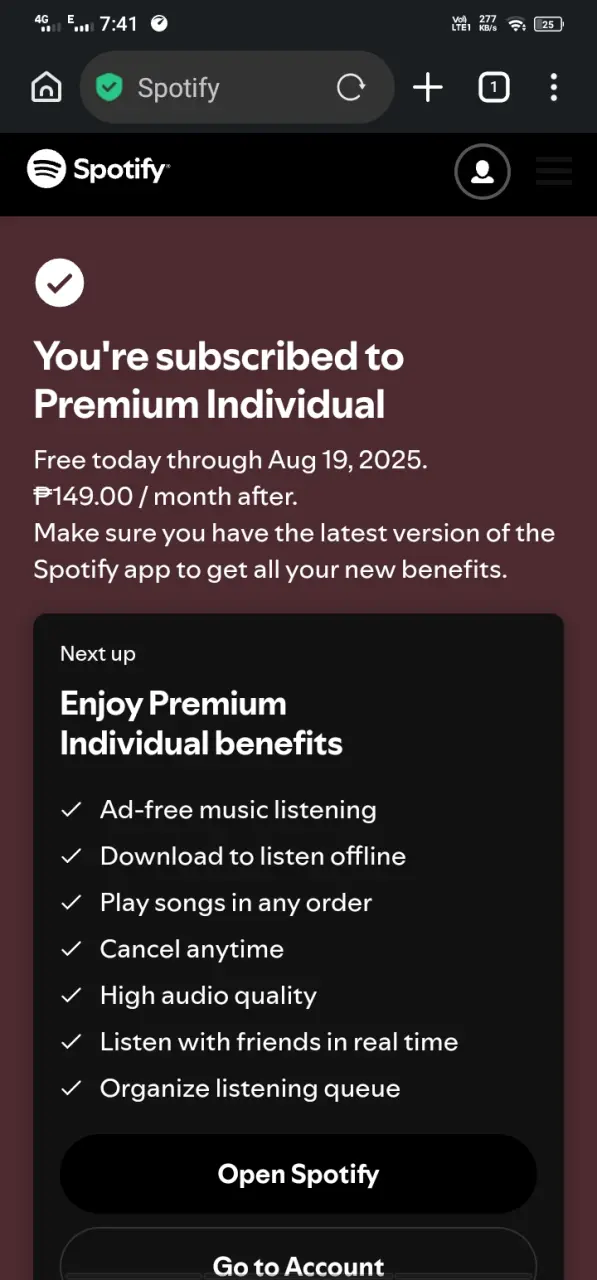
Task: Open the Spotify profile icon
Action: click(x=482, y=172)
